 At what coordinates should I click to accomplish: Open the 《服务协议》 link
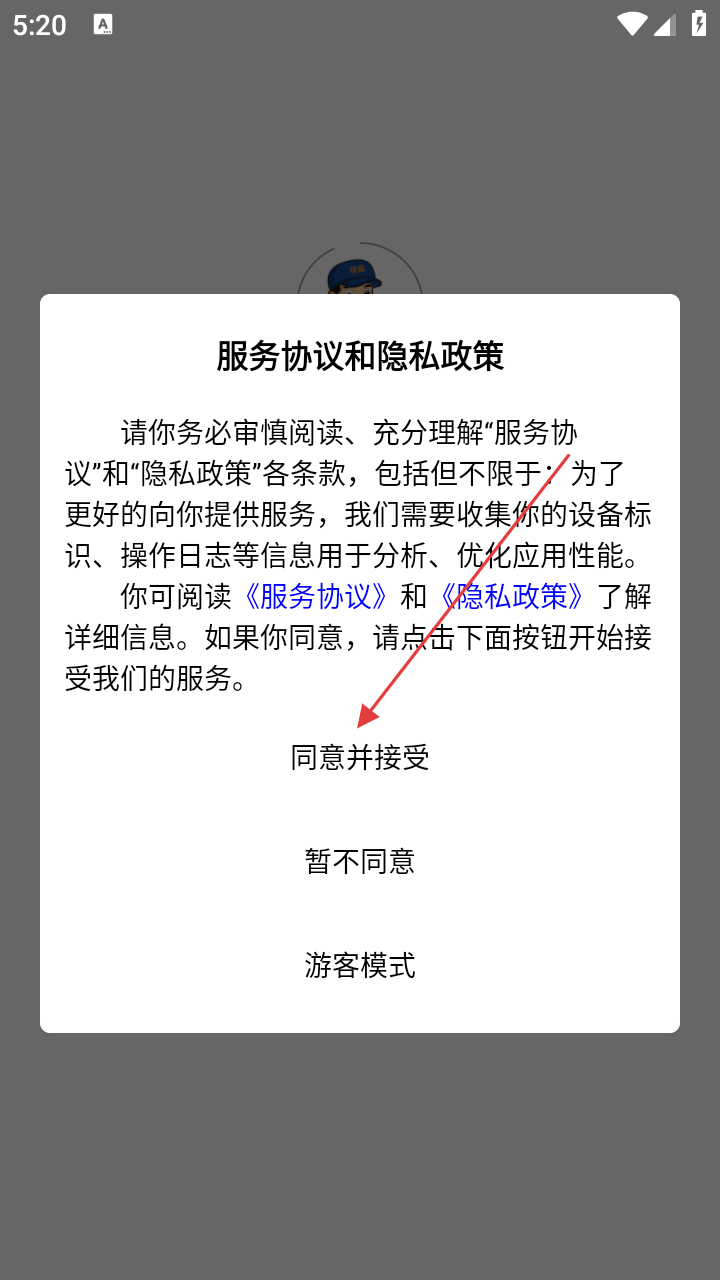tap(316, 597)
